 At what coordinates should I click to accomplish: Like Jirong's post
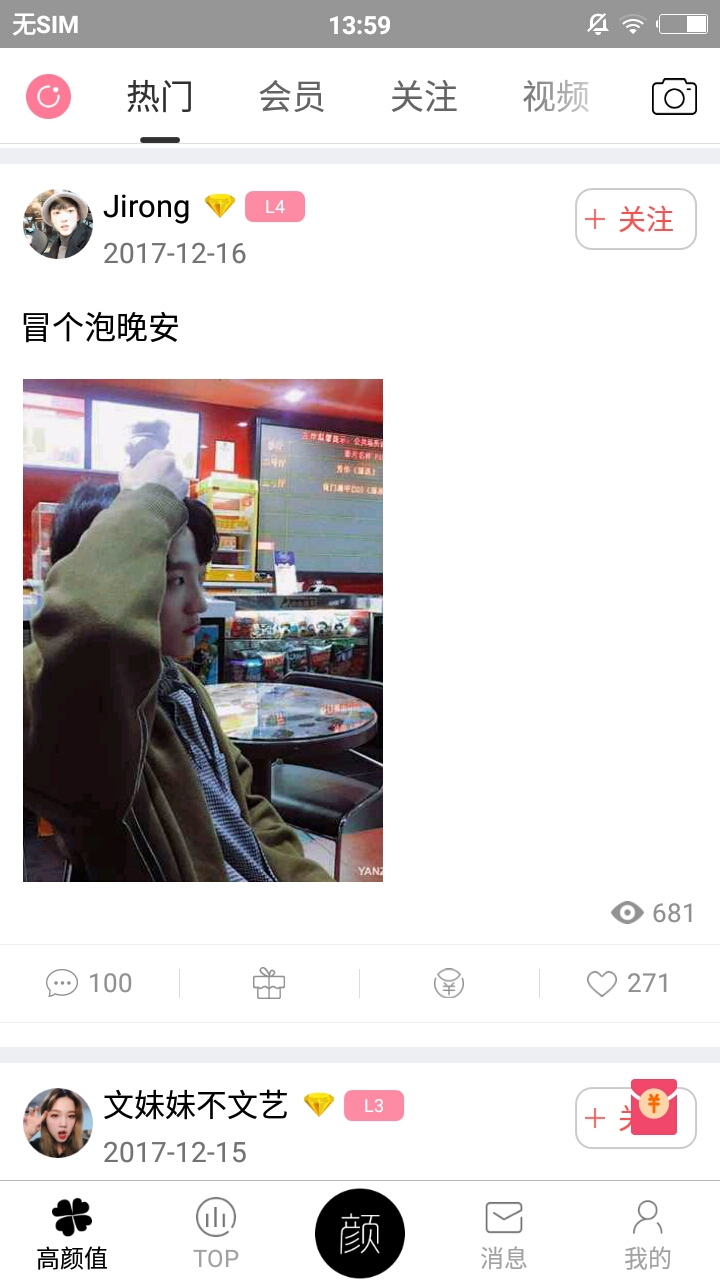pos(628,983)
